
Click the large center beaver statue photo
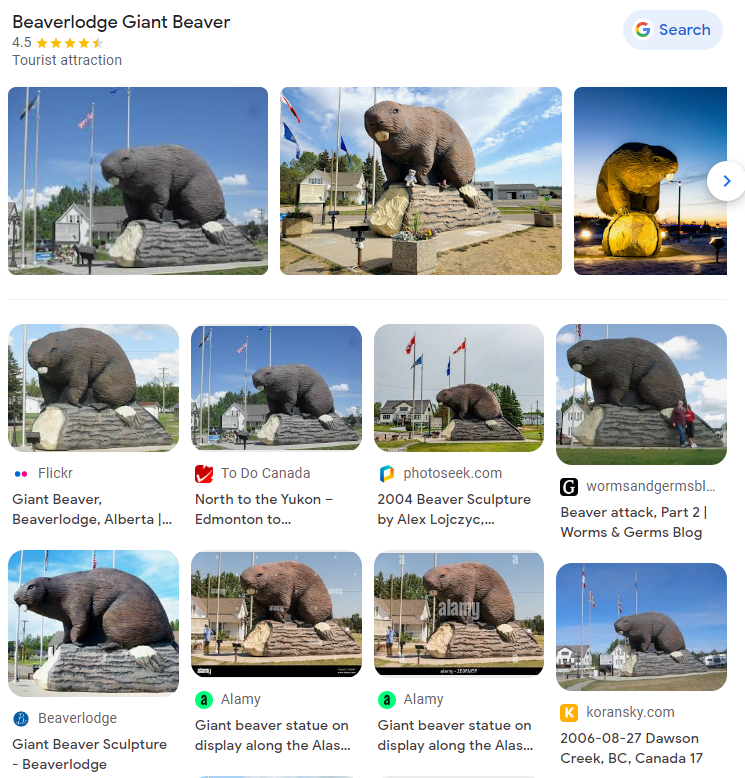coord(420,180)
